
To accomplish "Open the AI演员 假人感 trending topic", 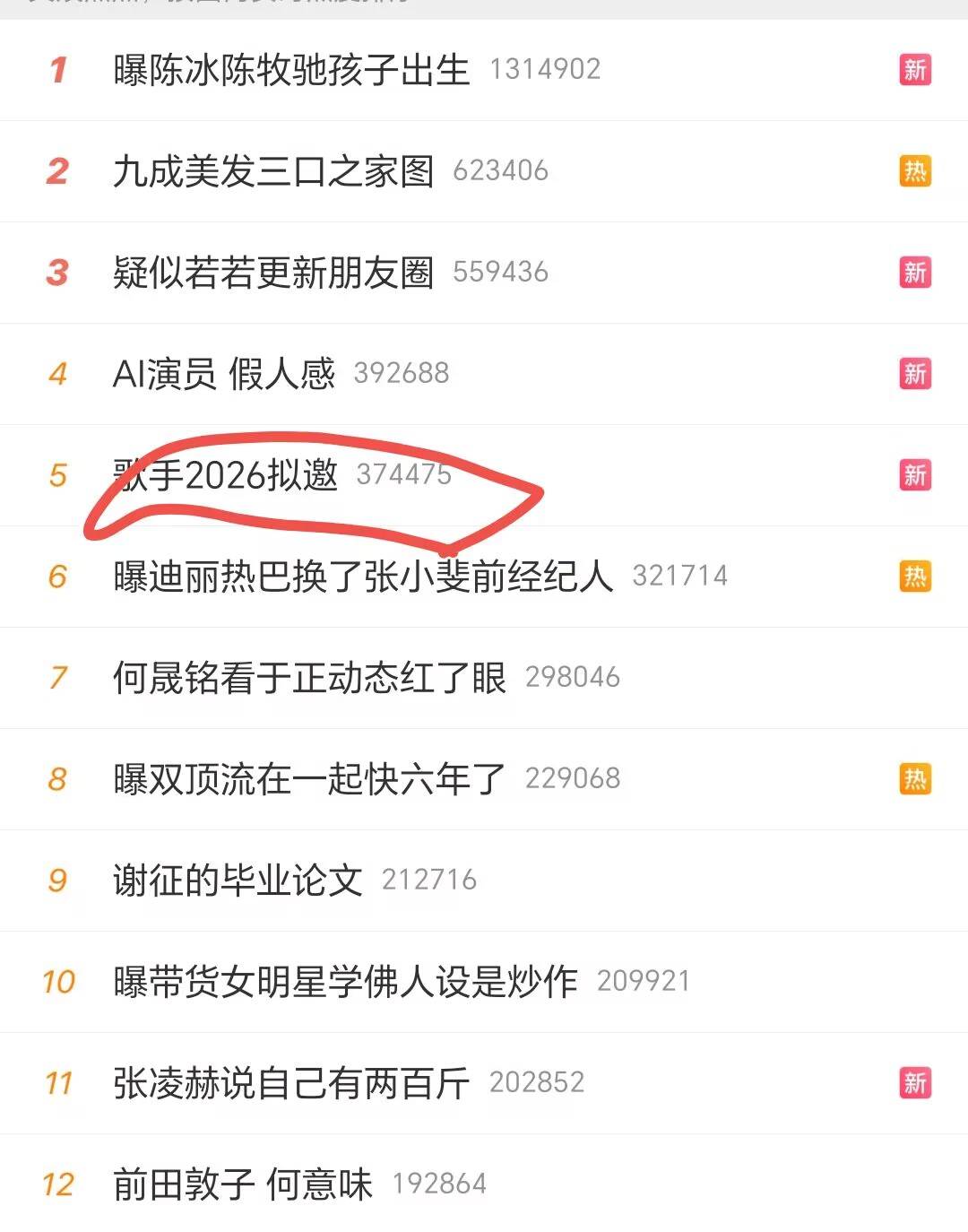I will pos(224,374).
